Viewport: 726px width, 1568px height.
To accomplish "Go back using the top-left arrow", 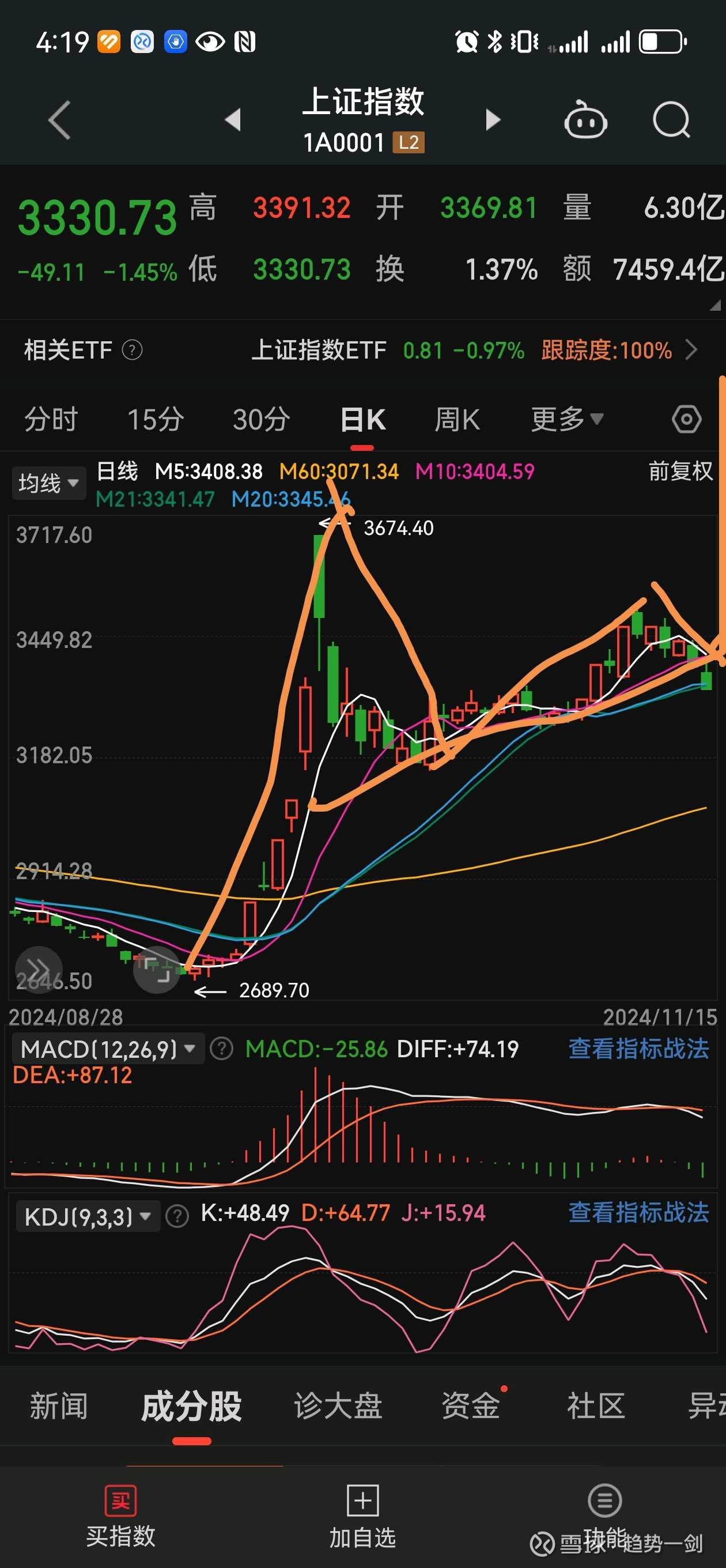I will (x=60, y=120).
